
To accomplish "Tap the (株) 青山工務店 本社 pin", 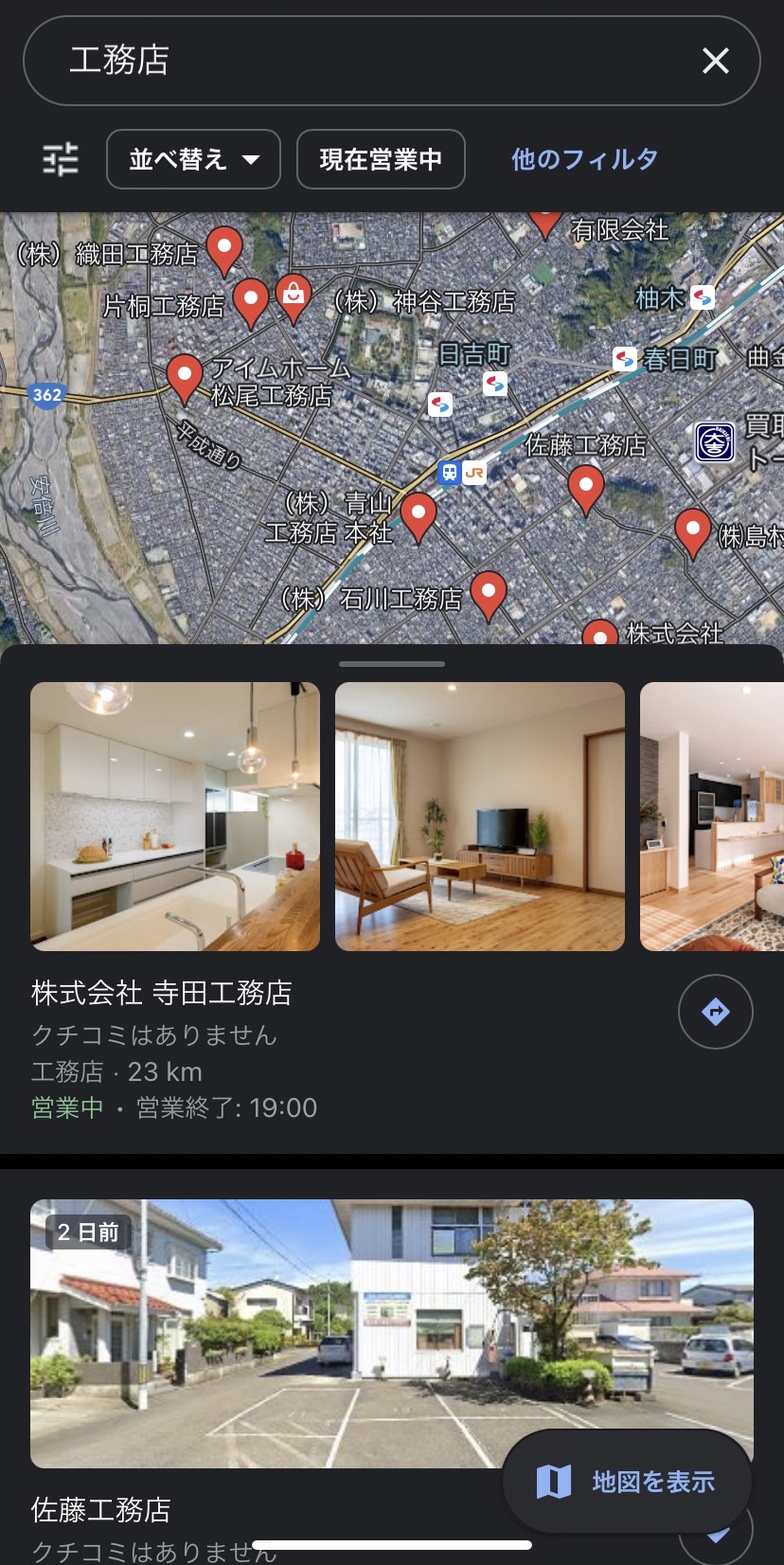I will 418,514.
